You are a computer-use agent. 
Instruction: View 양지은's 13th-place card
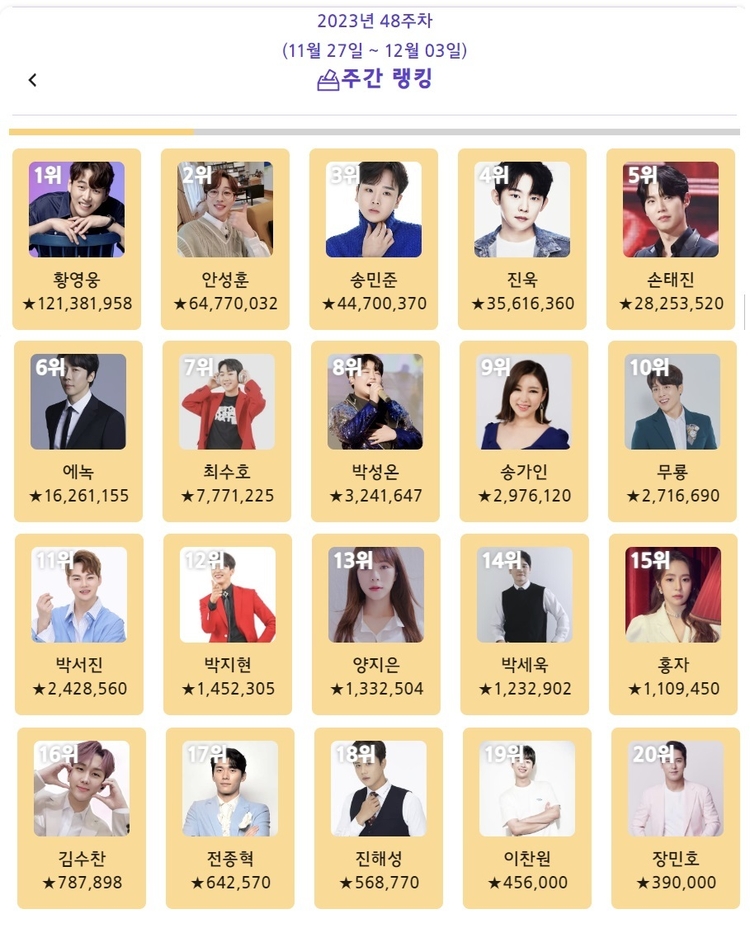coord(376,624)
